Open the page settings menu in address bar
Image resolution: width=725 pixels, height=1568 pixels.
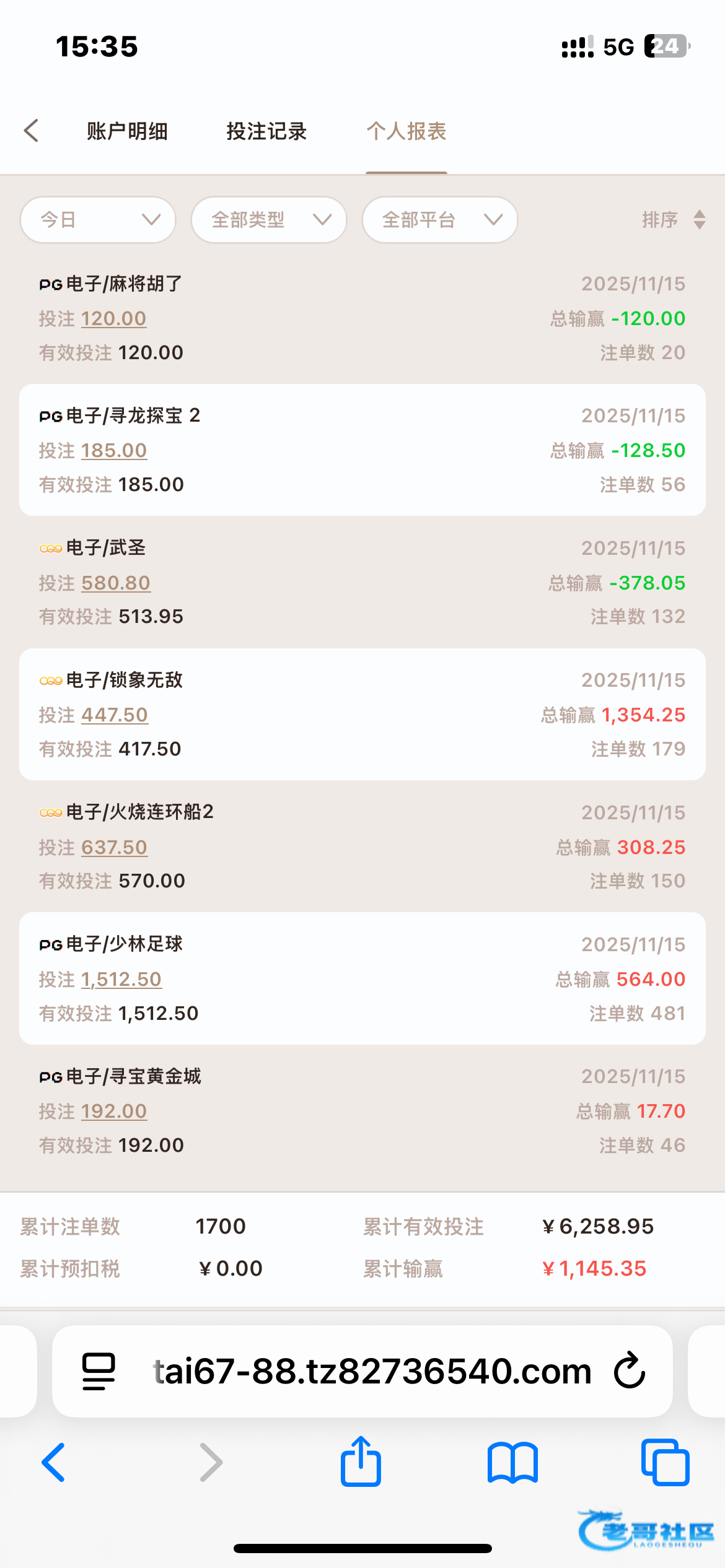(99, 1370)
